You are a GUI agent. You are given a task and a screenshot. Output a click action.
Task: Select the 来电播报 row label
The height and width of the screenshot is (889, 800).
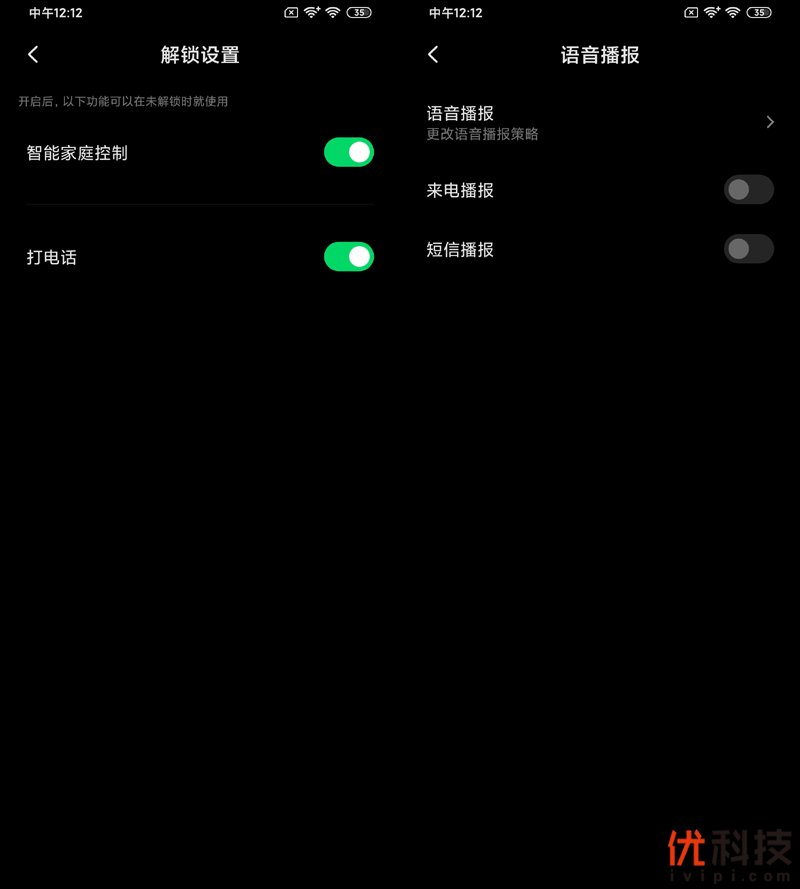click(459, 190)
